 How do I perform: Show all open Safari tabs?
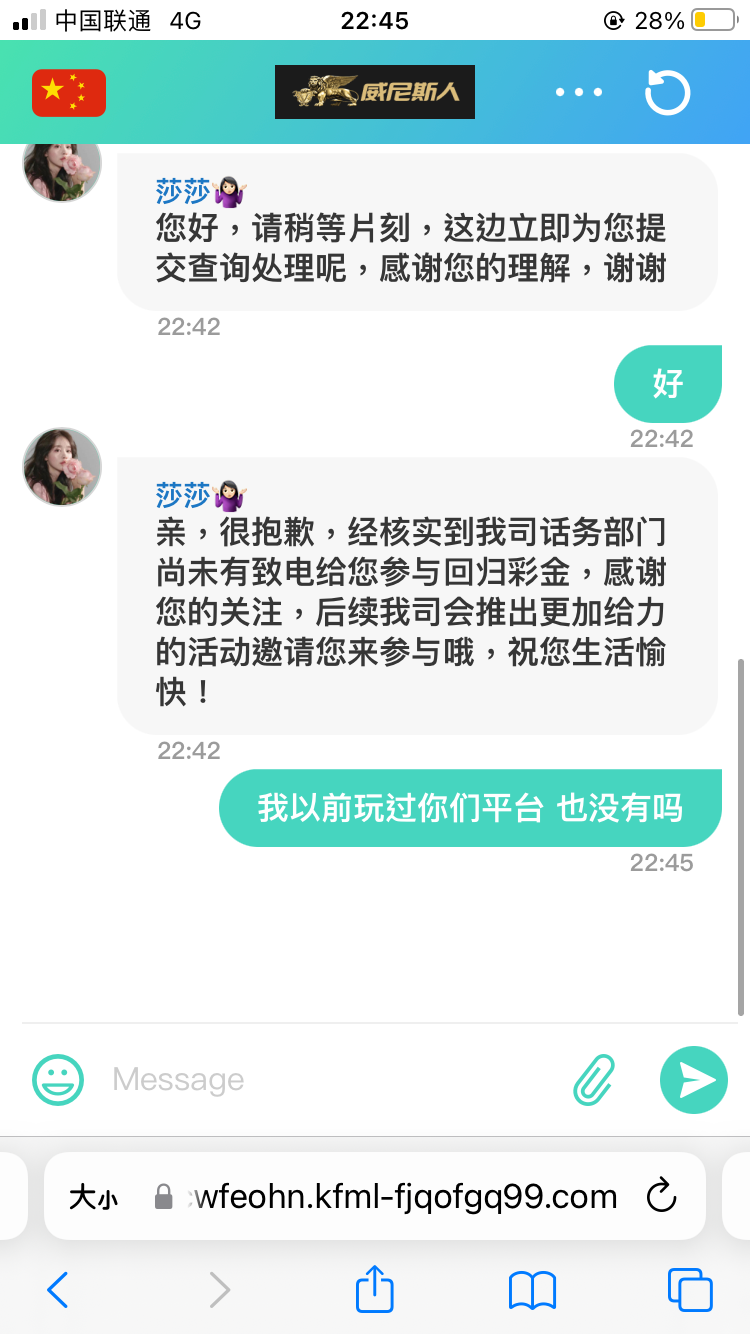tap(690, 1290)
